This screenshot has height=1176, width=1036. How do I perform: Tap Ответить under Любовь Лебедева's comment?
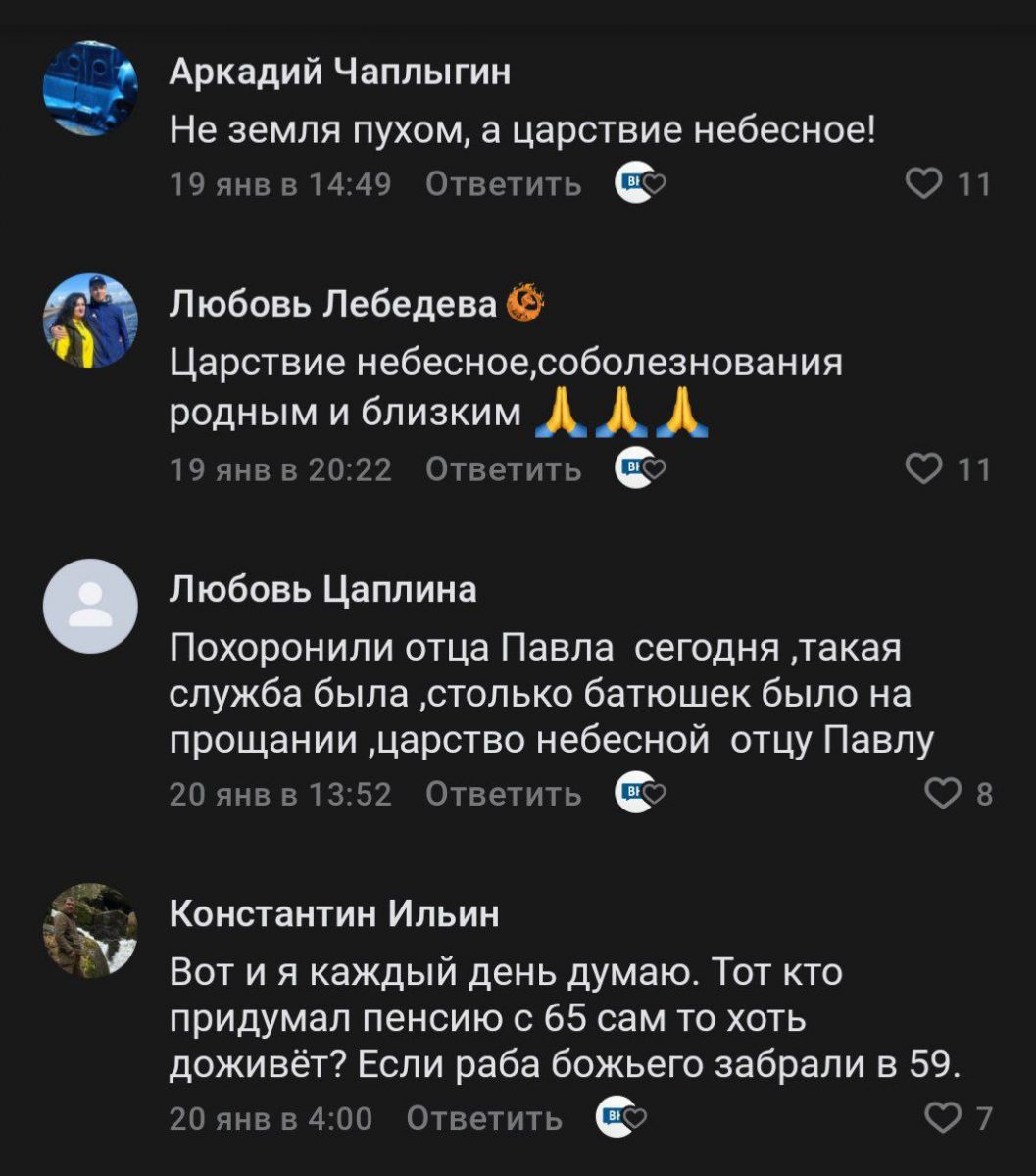point(504,470)
